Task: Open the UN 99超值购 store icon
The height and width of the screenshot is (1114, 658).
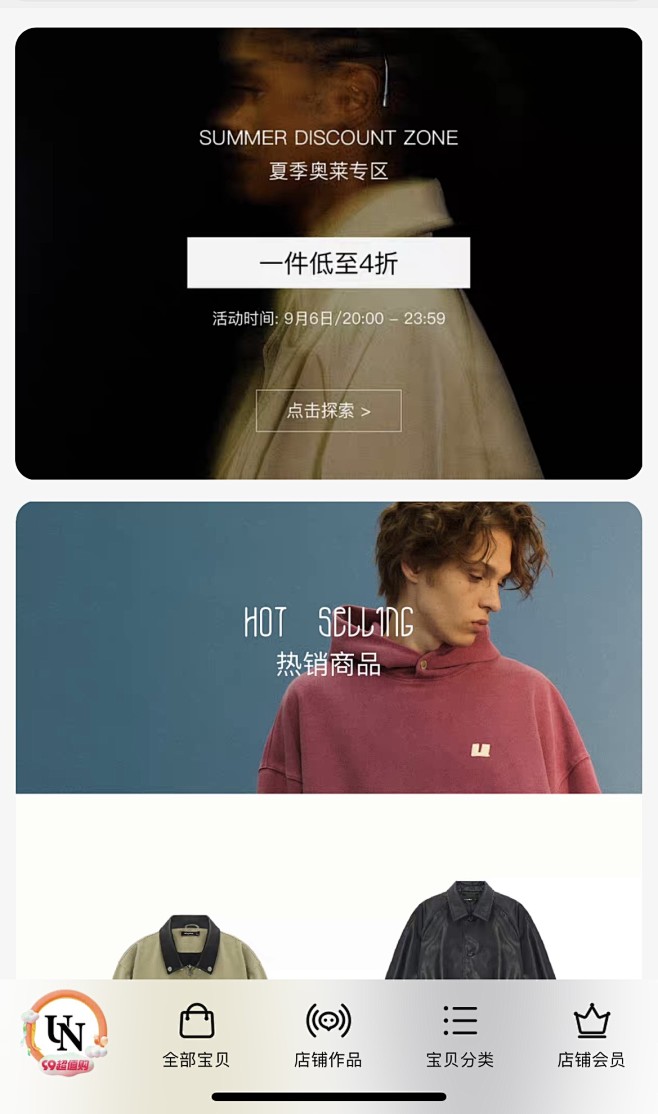Action: pyautogui.click(x=65, y=1033)
